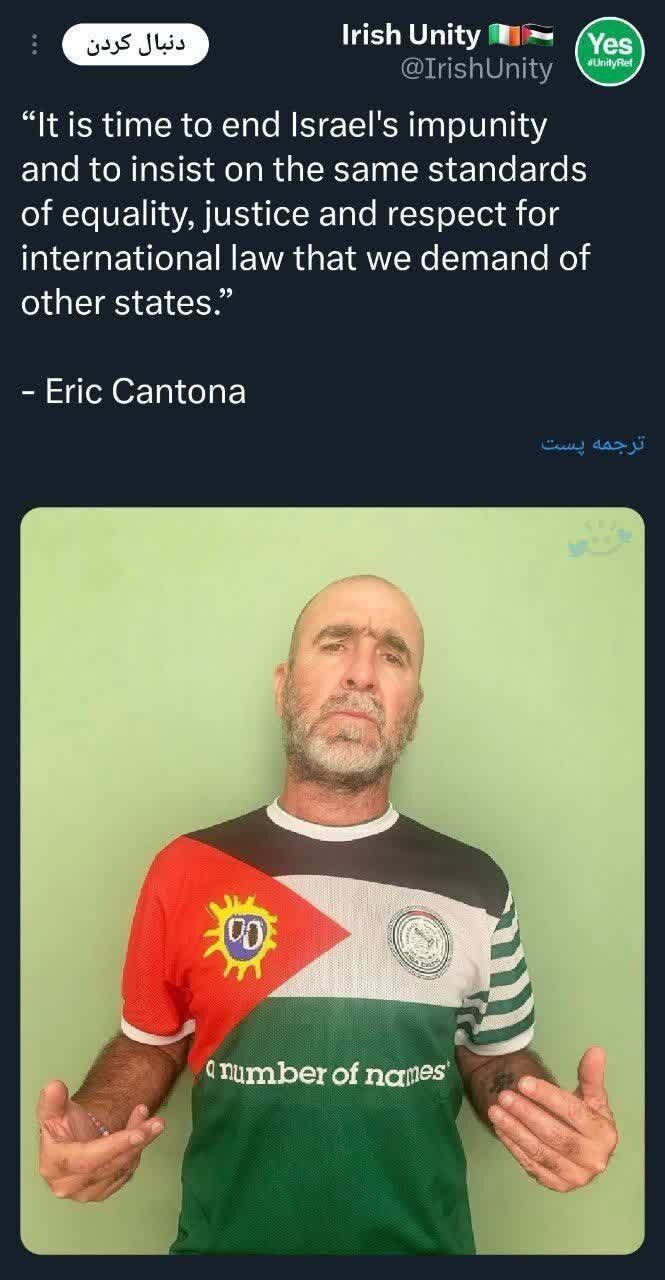Viewport: 665px width, 1280px height.
Task: Translate the post via ترجمه پست
Action: (594, 444)
